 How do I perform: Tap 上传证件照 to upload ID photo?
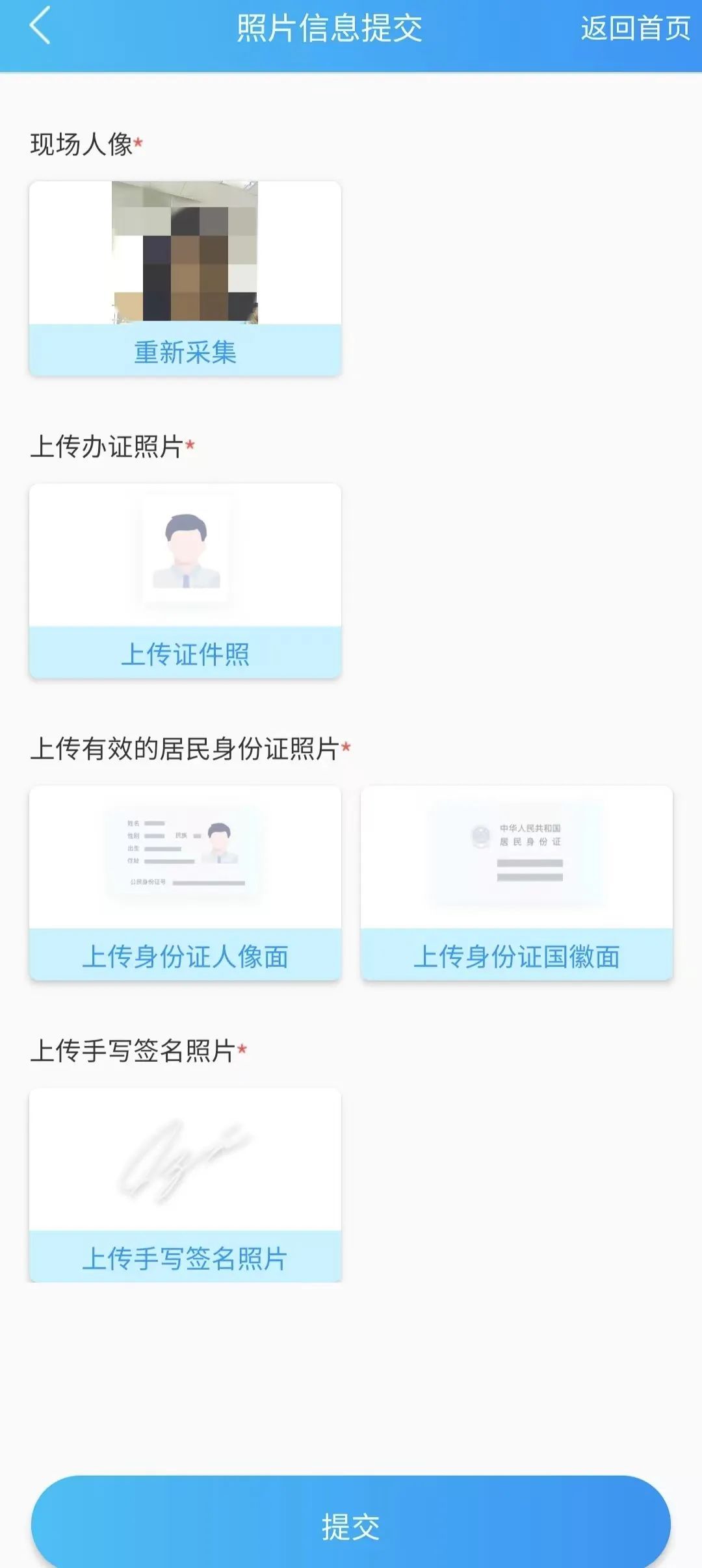pos(185,653)
